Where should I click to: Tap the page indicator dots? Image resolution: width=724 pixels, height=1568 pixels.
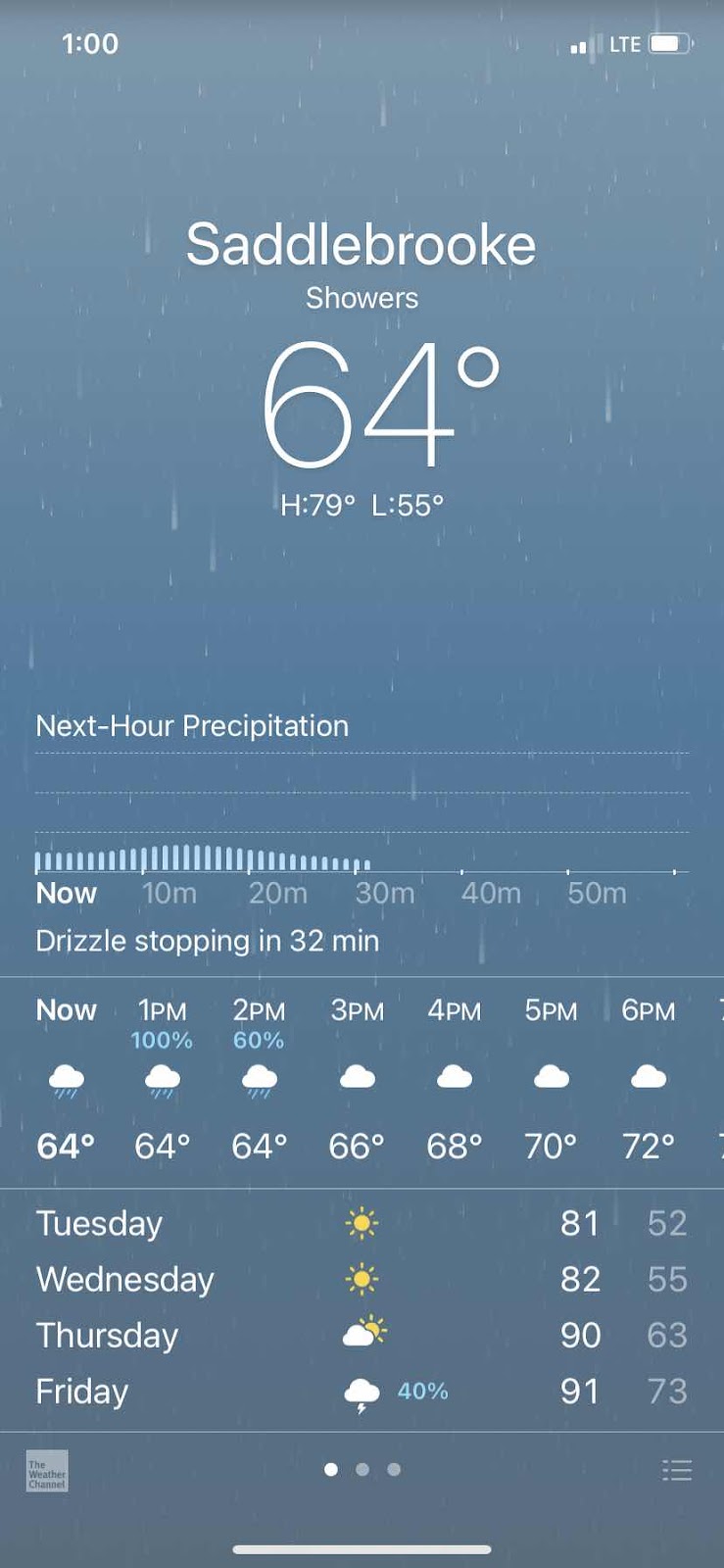point(362,1469)
